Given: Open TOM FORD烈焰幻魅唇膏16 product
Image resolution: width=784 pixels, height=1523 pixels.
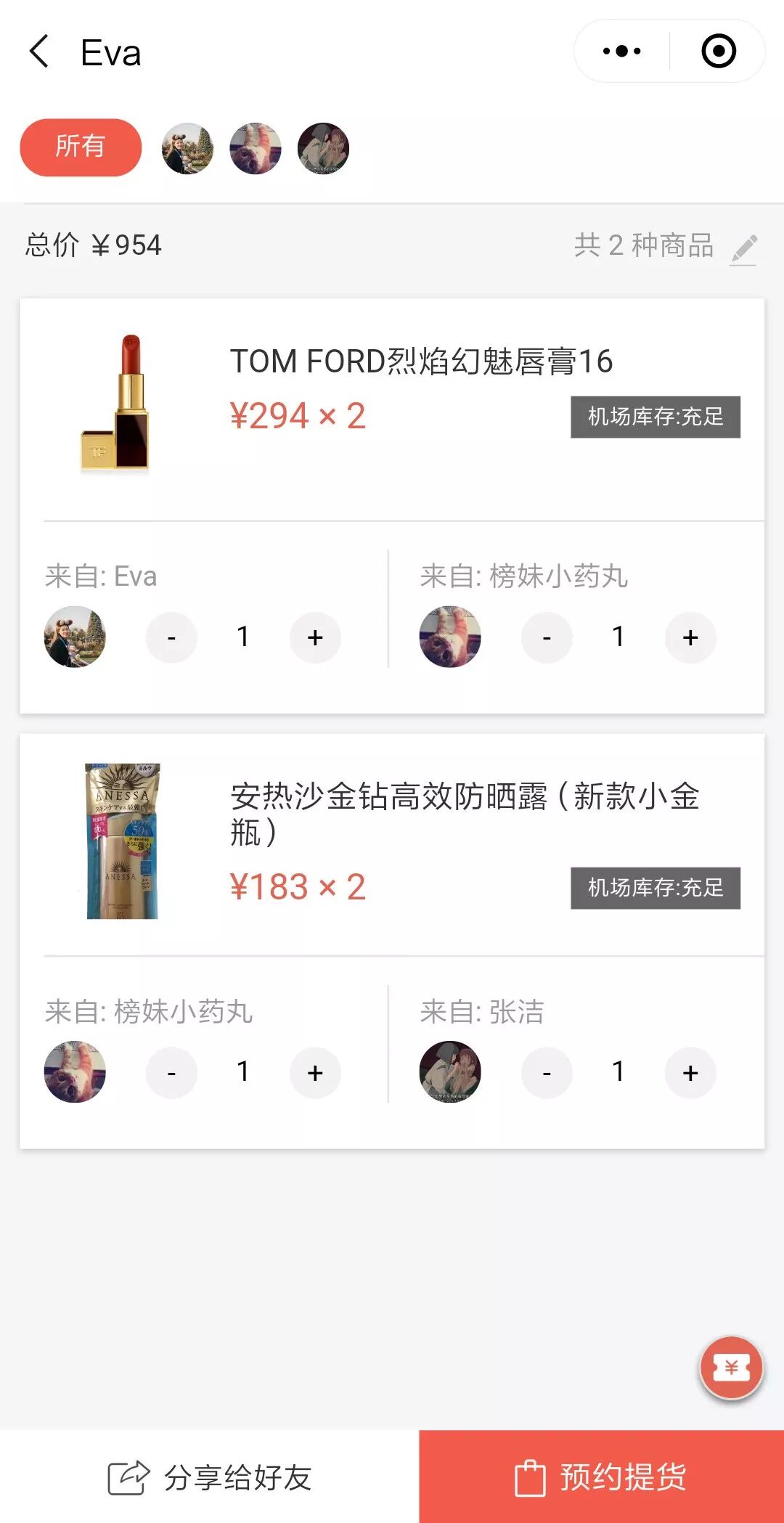Looking at the screenshot, I should pos(421,362).
